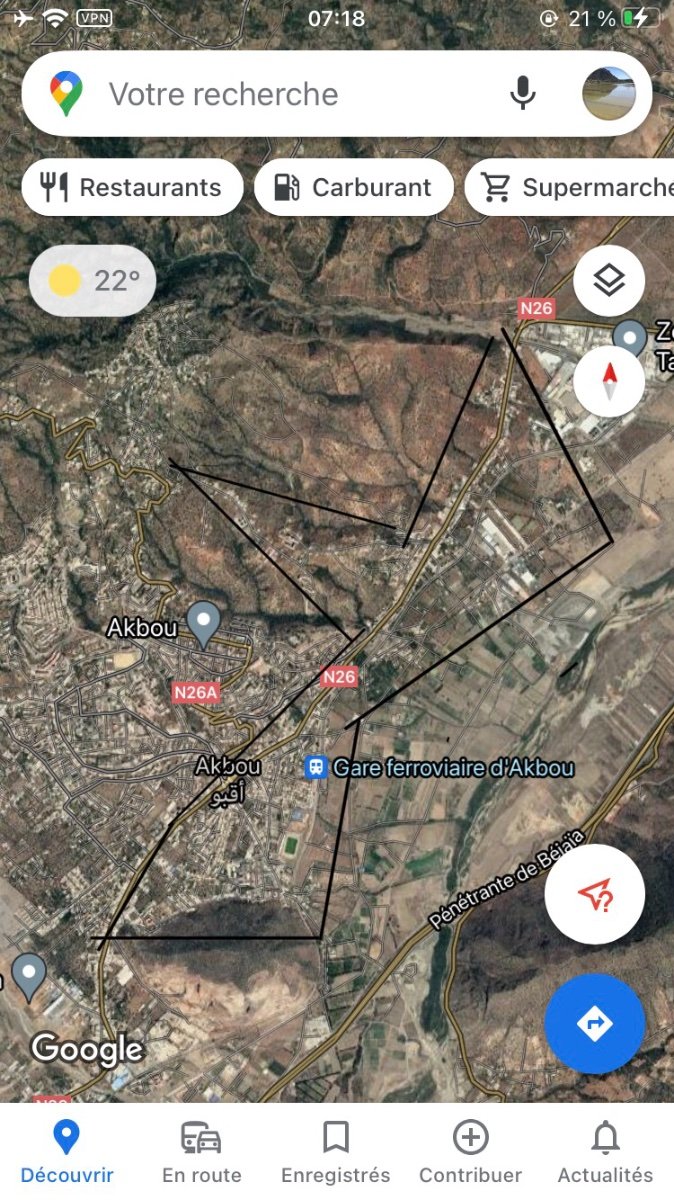Center map on my location

594,894
